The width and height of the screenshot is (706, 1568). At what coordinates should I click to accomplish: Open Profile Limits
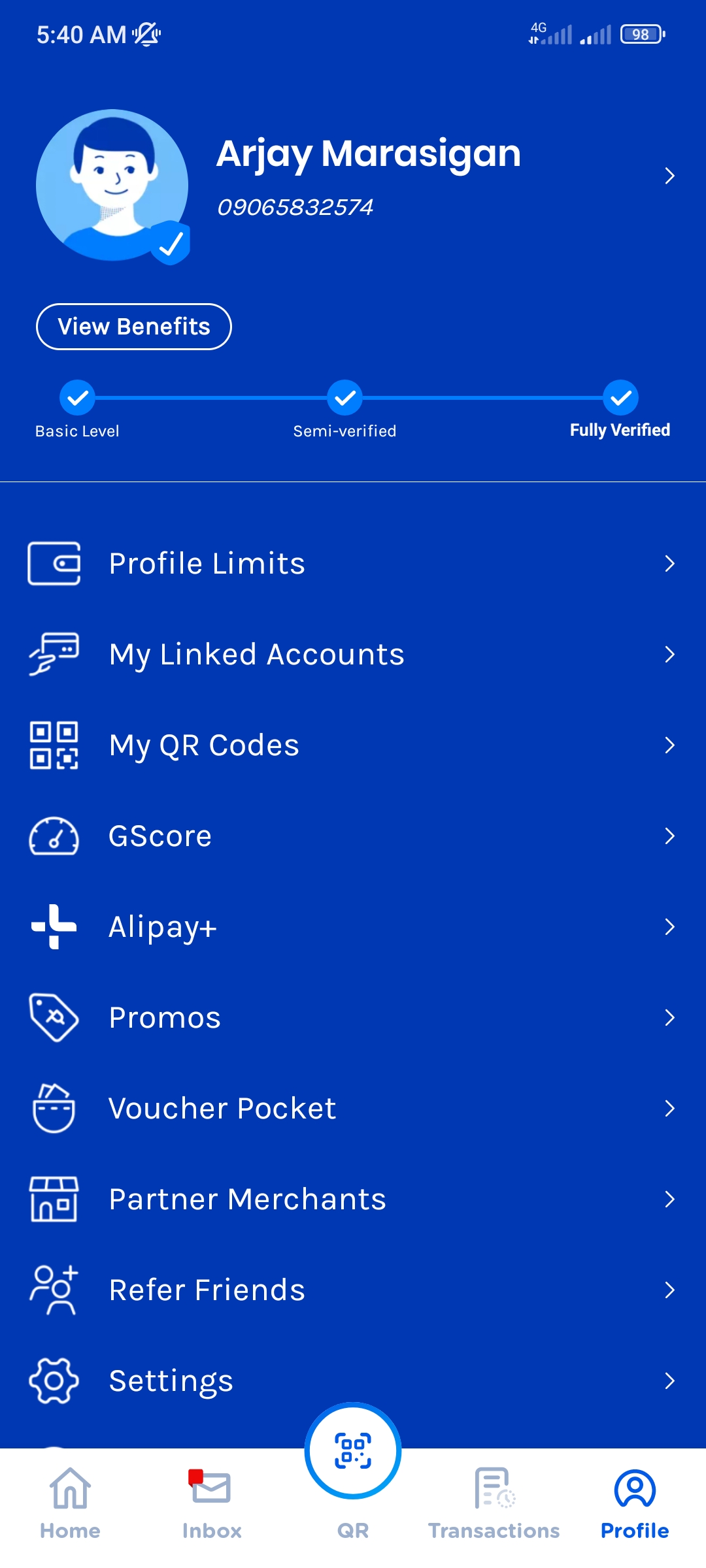click(353, 563)
